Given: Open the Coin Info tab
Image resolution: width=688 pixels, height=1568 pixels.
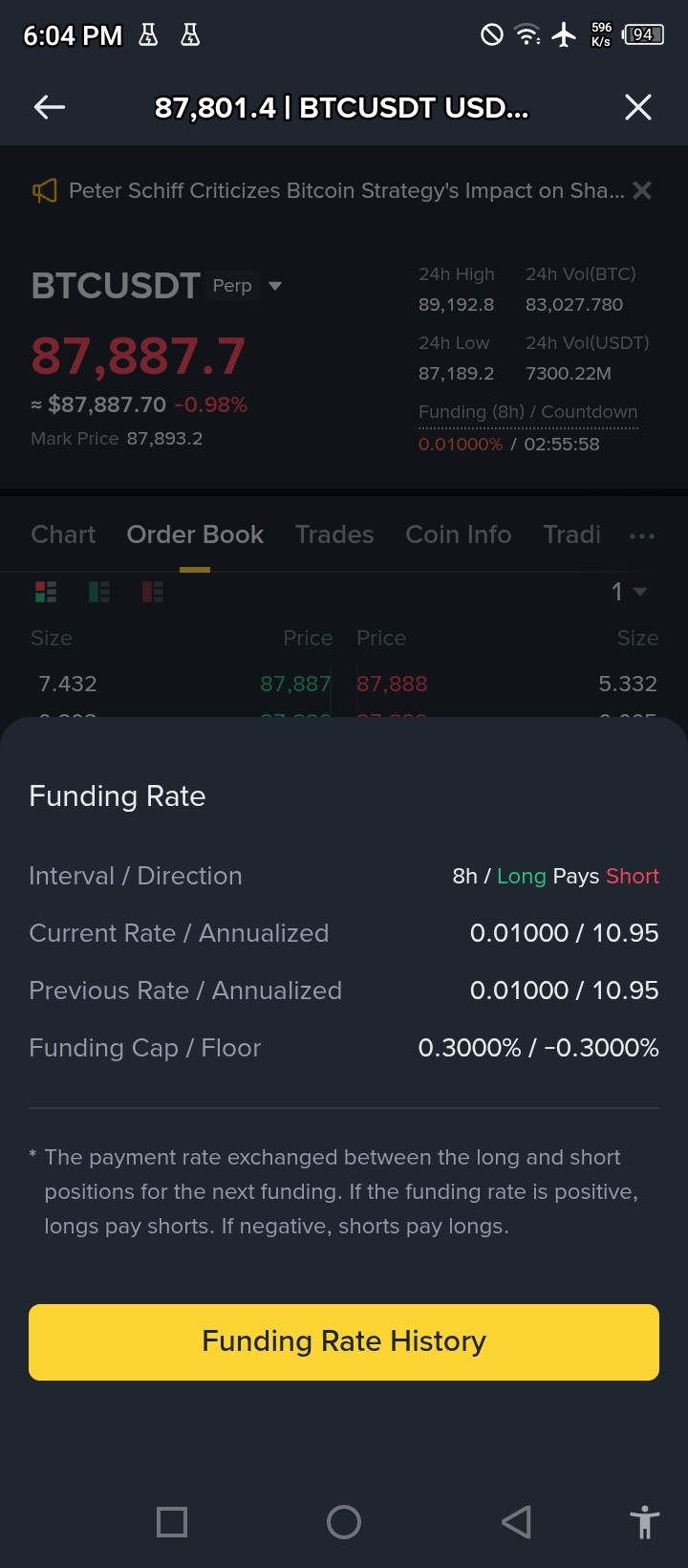Looking at the screenshot, I should click(458, 534).
